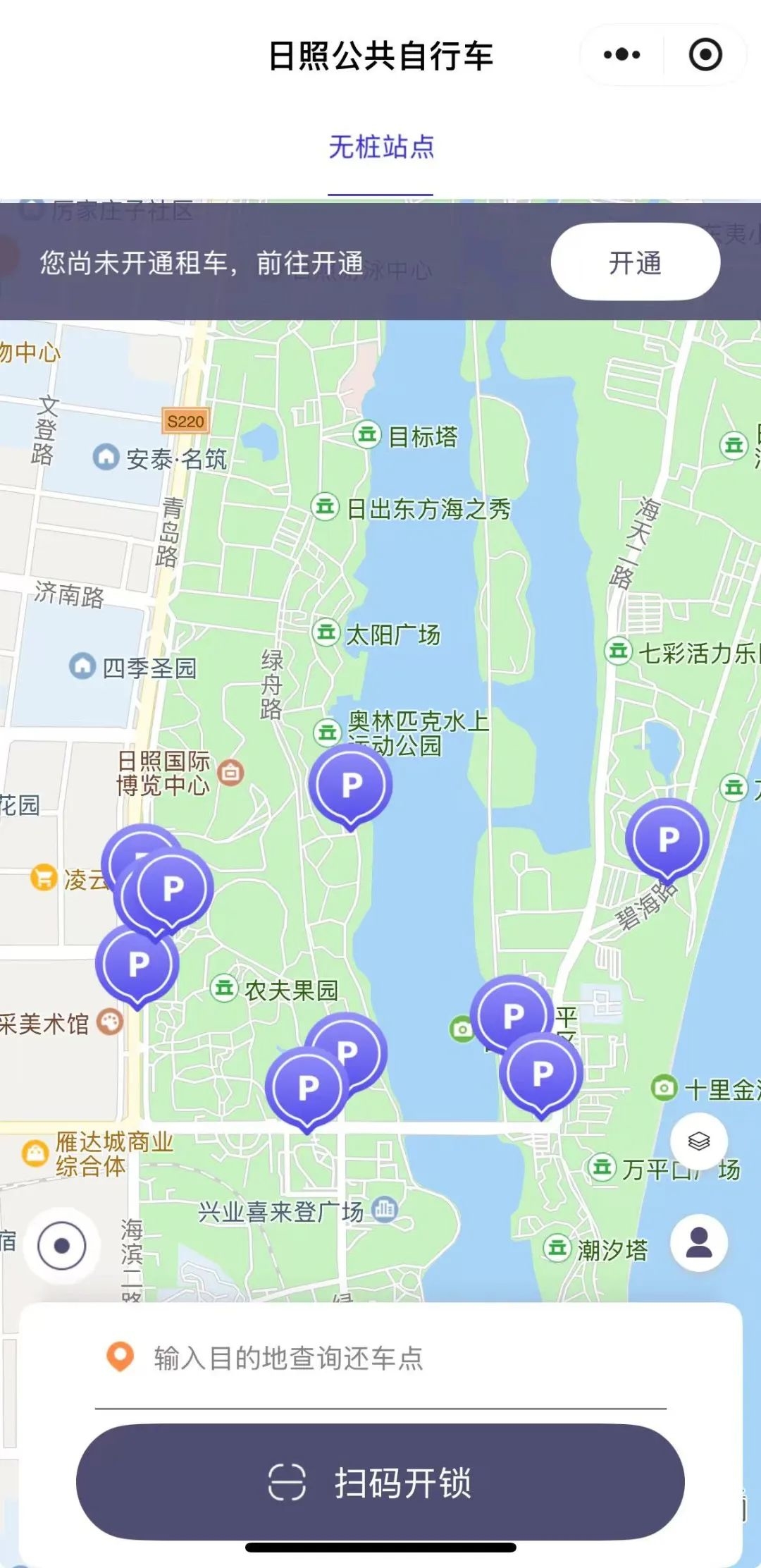This screenshot has width=761, height=1568.
Task: Open the map layers icon
Action: [x=698, y=1140]
